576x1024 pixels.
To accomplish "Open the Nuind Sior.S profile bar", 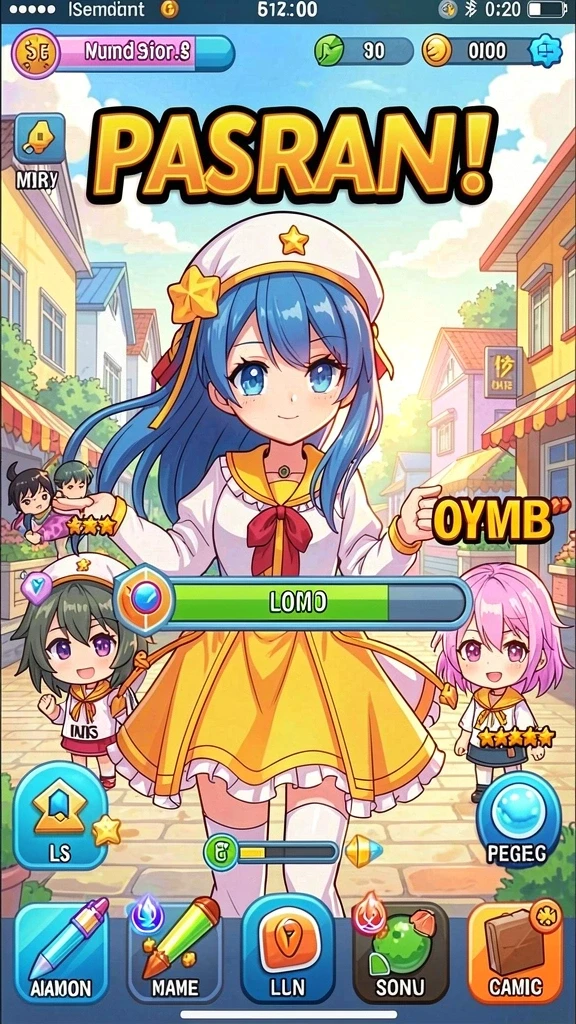I will pyautogui.click(x=123, y=53).
